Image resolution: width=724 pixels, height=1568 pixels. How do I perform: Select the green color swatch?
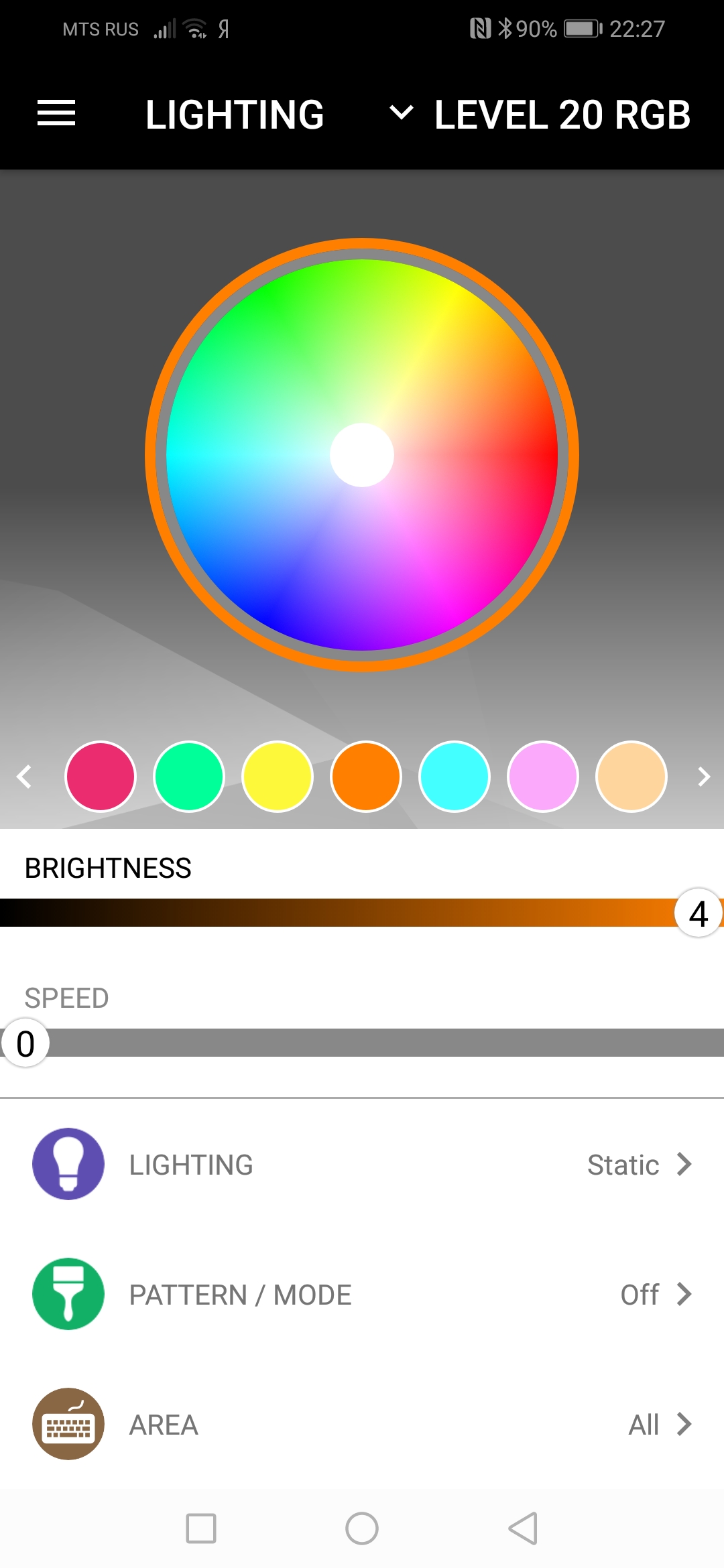point(189,777)
